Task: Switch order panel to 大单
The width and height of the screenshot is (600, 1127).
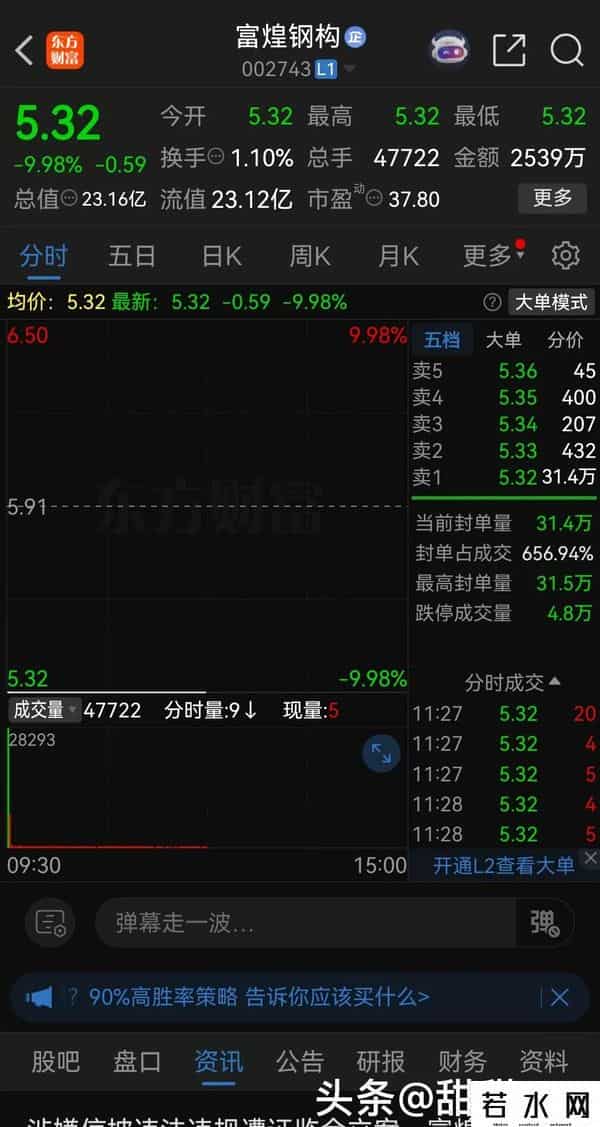Action: coord(503,340)
